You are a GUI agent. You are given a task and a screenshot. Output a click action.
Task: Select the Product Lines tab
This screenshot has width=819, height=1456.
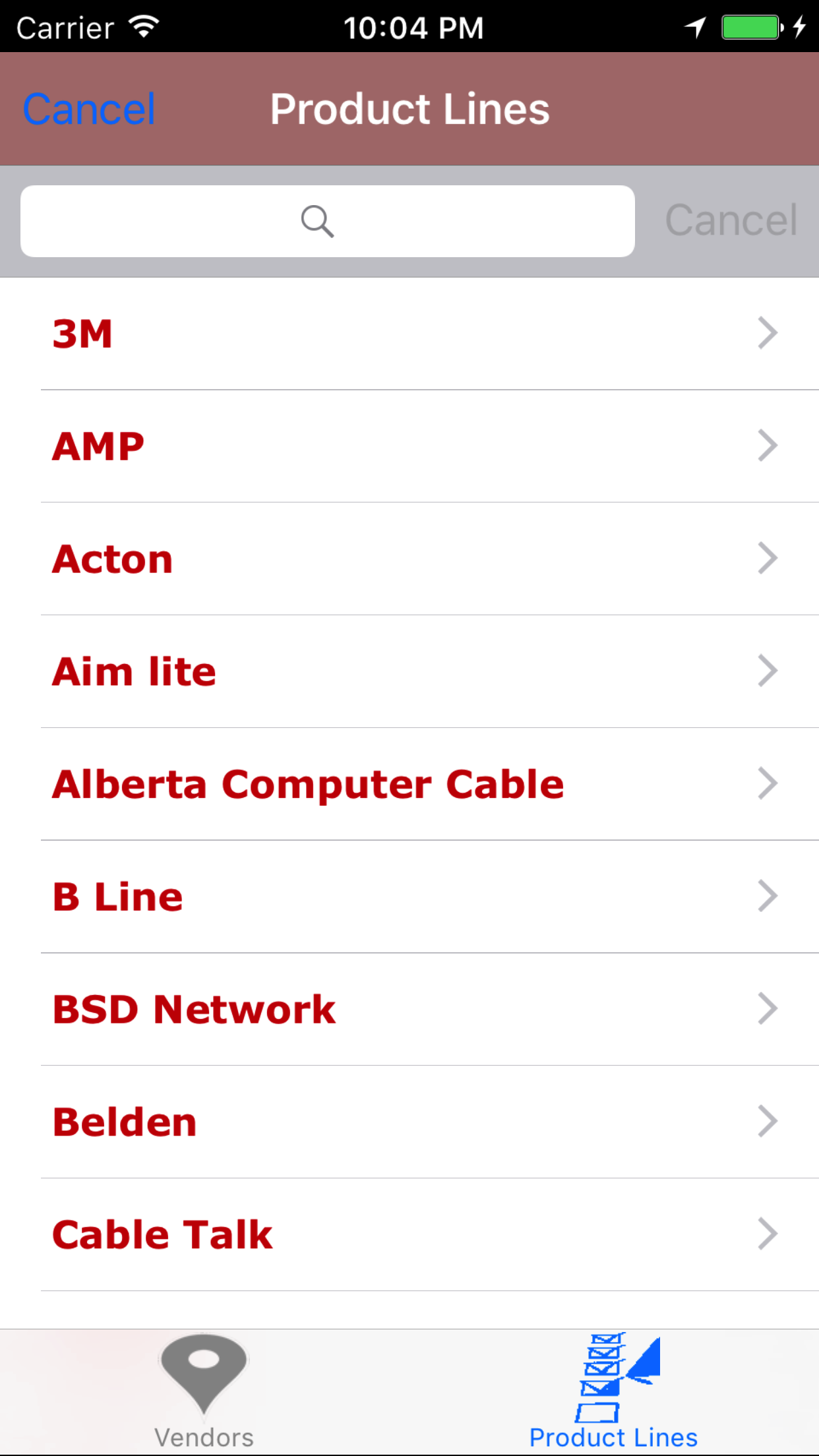(613, 1393)
